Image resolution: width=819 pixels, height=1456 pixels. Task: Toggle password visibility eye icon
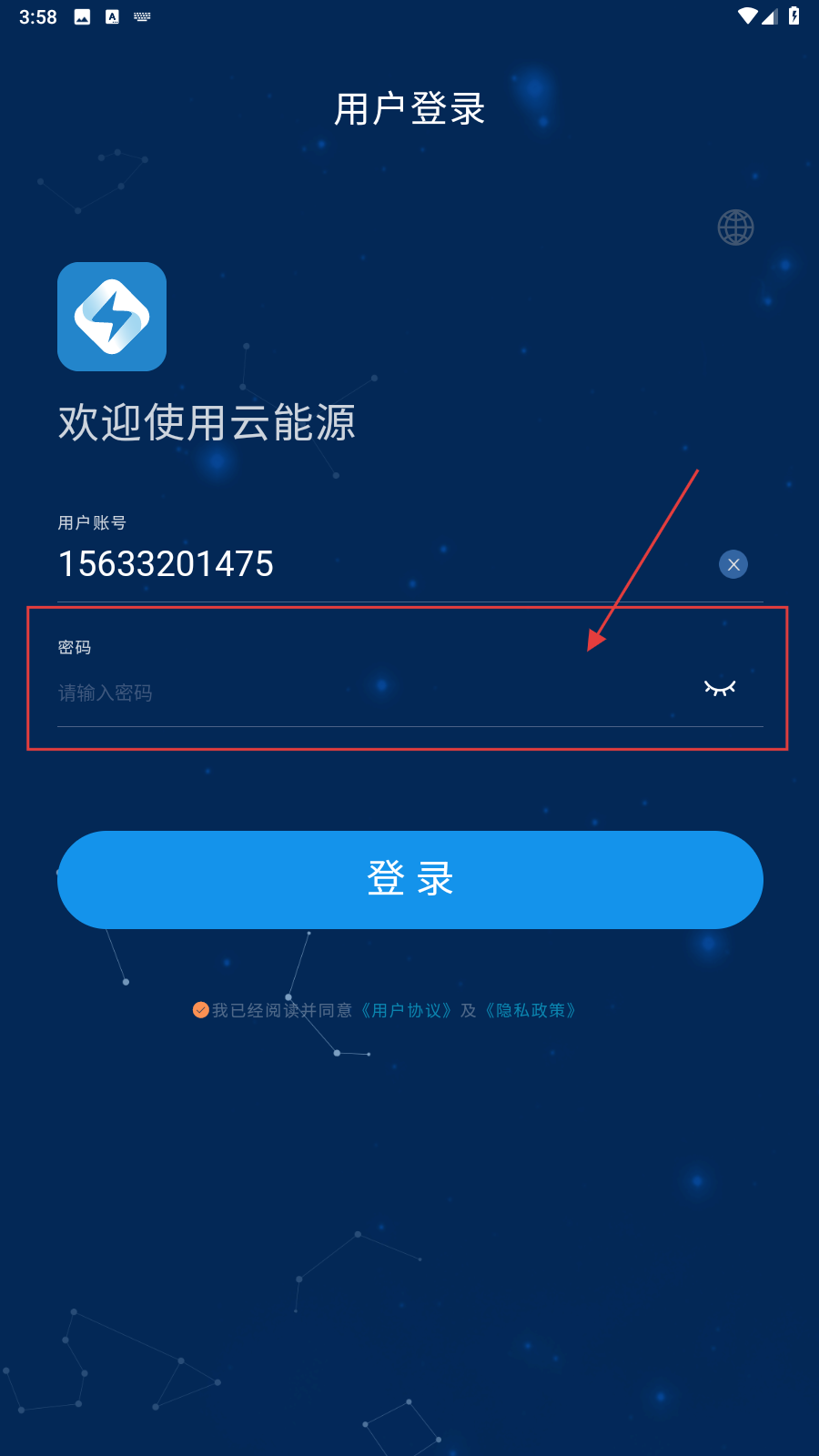[x=719, y=689]
